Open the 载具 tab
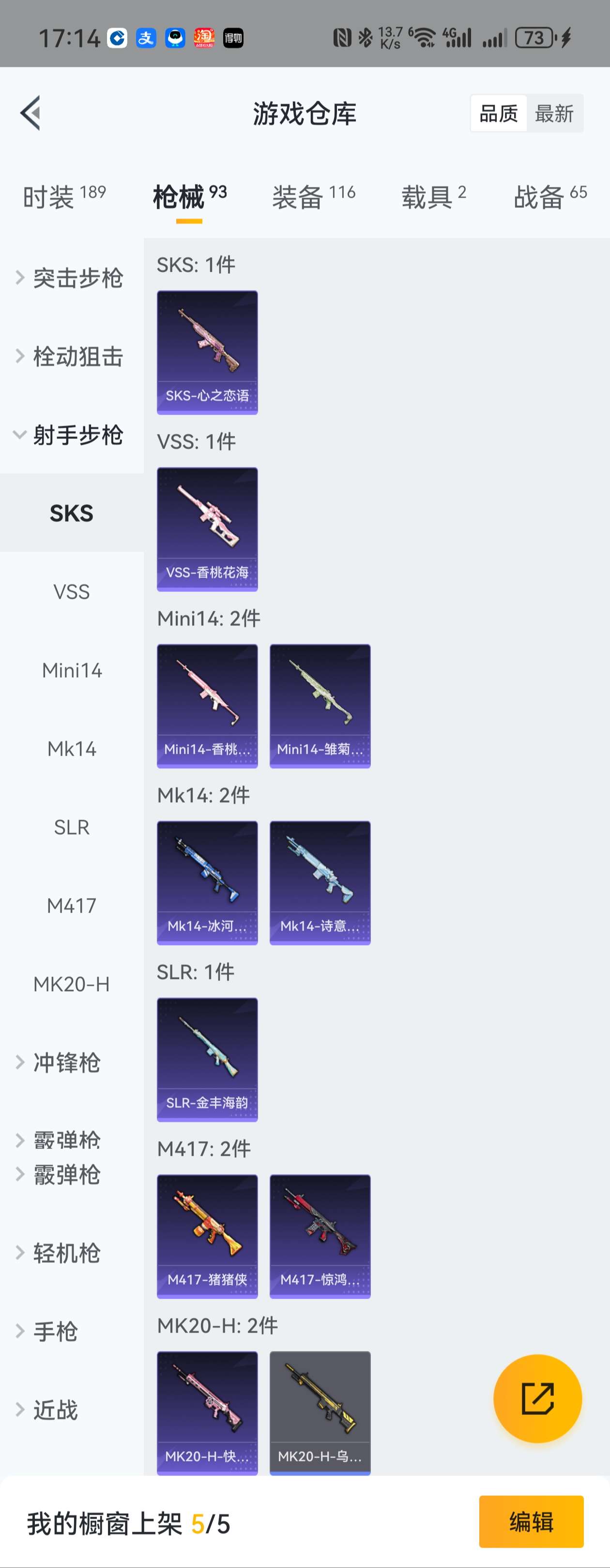This screenshot has height=1568, width=610. click(433, 197)
